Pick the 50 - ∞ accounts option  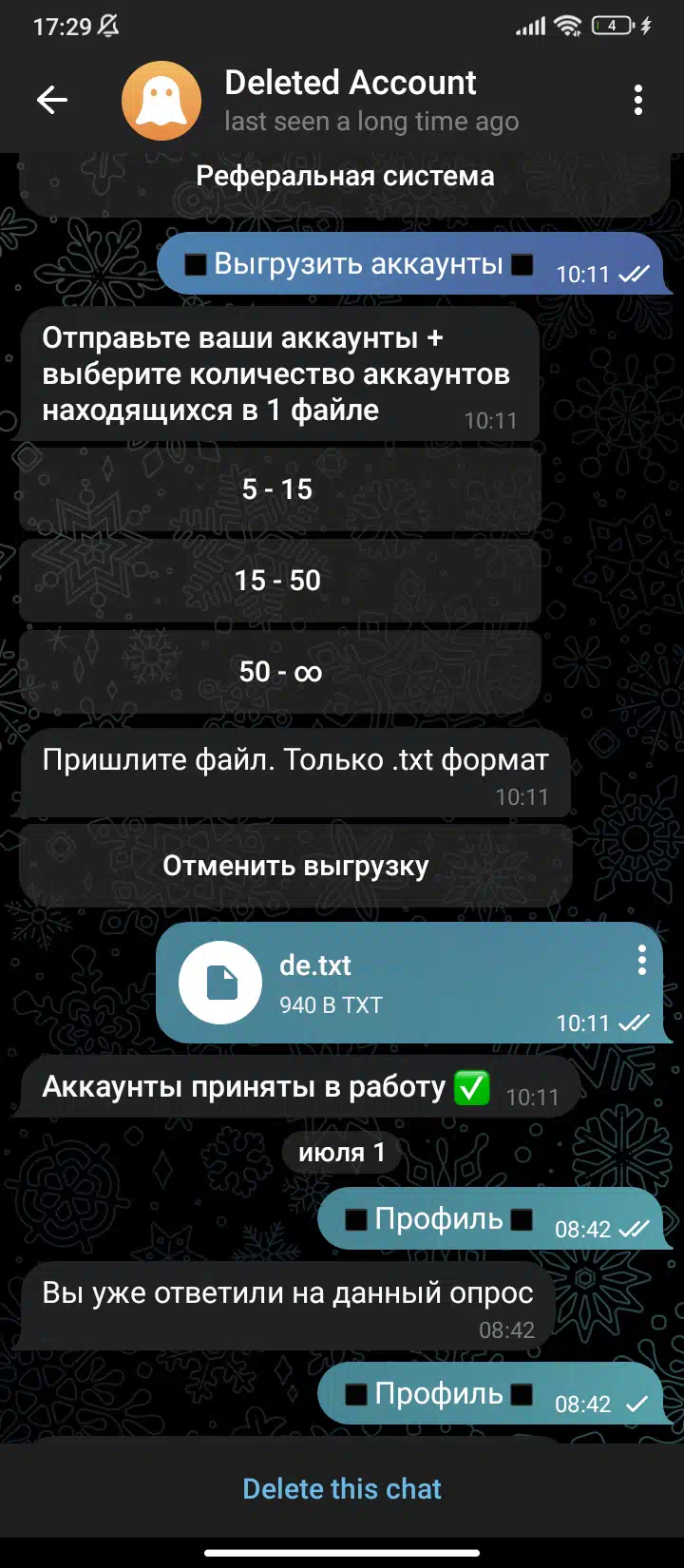pyautogui.click(x=279, y=672)
